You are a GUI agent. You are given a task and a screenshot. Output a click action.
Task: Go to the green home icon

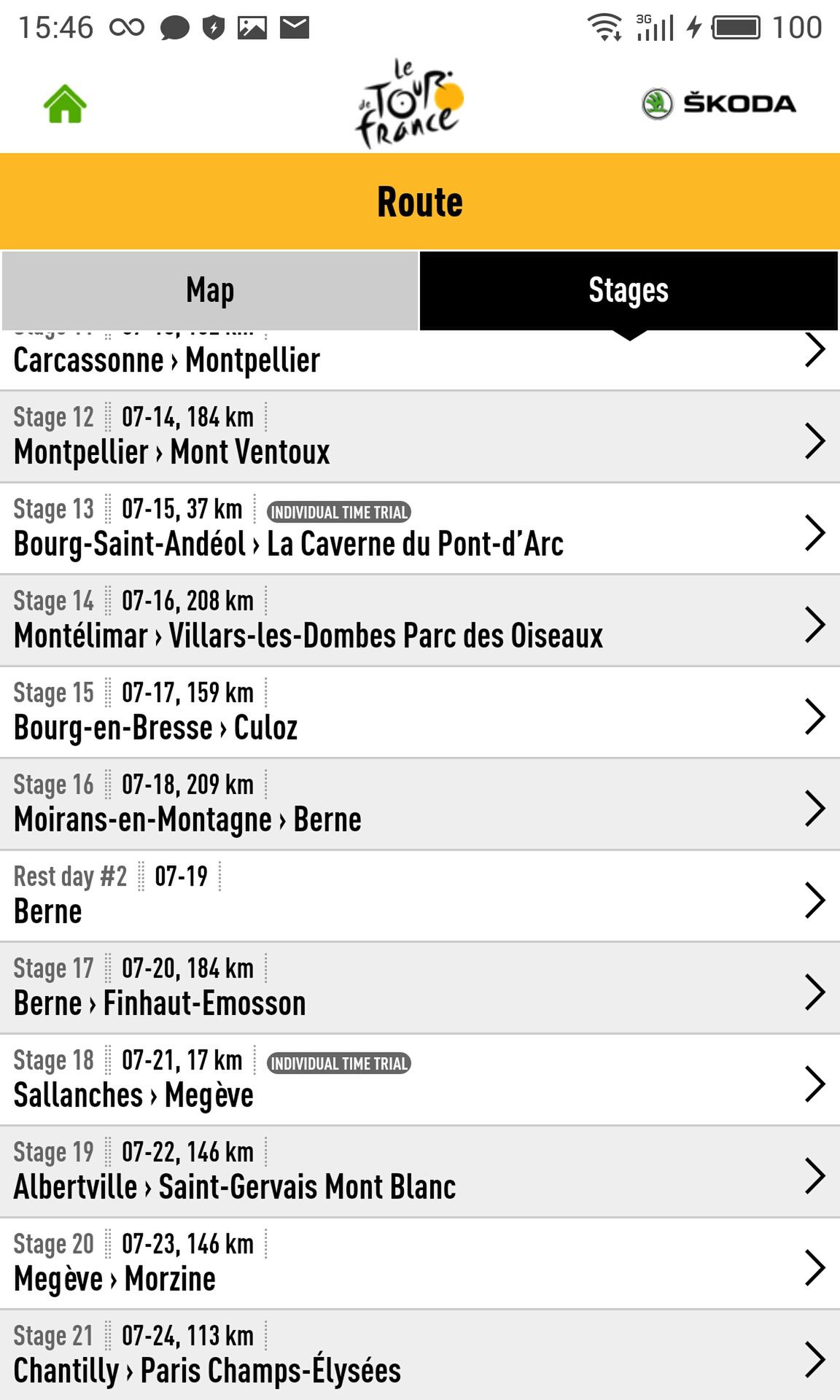pos(65,104)
